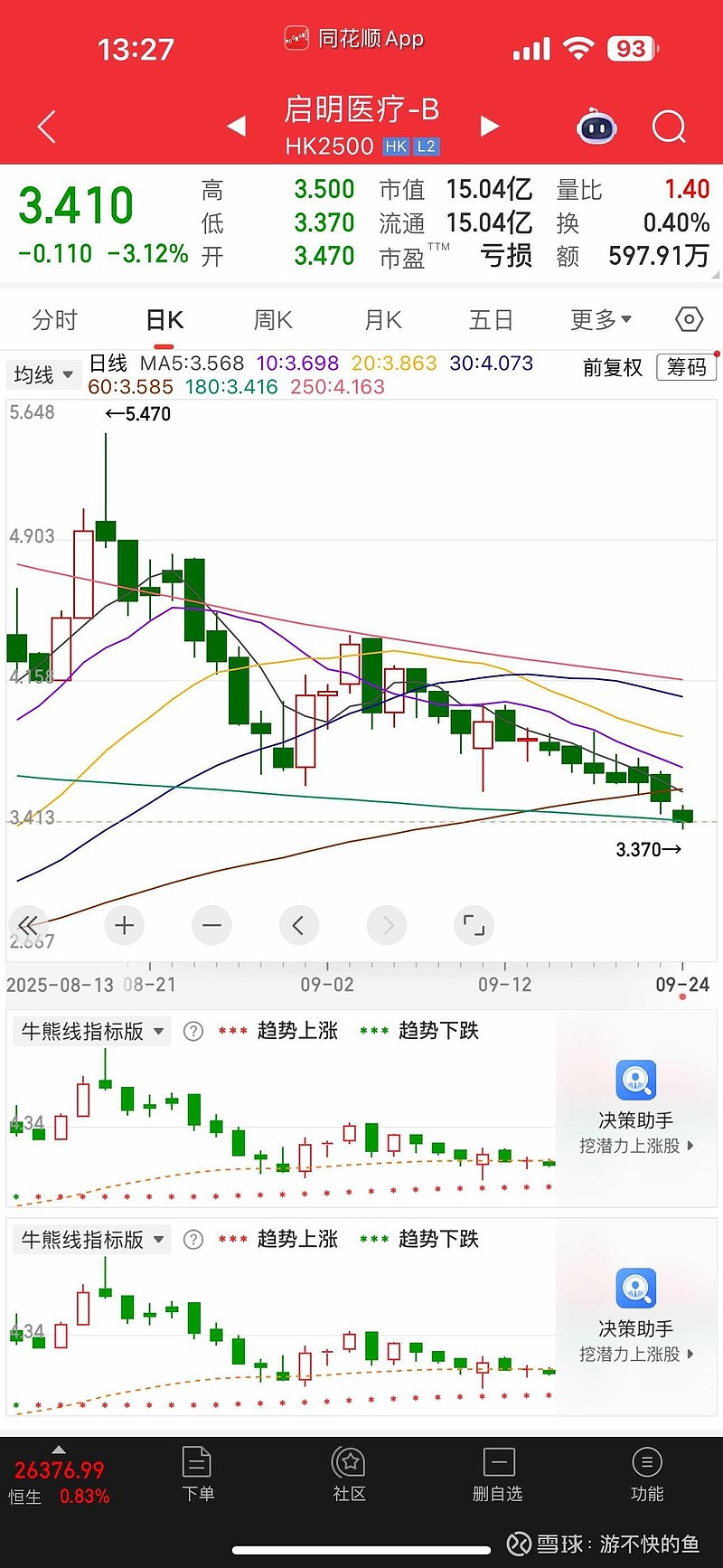Switch to the 分时 chart tab
723x1568 pixels.
click(x=54, y=320)
